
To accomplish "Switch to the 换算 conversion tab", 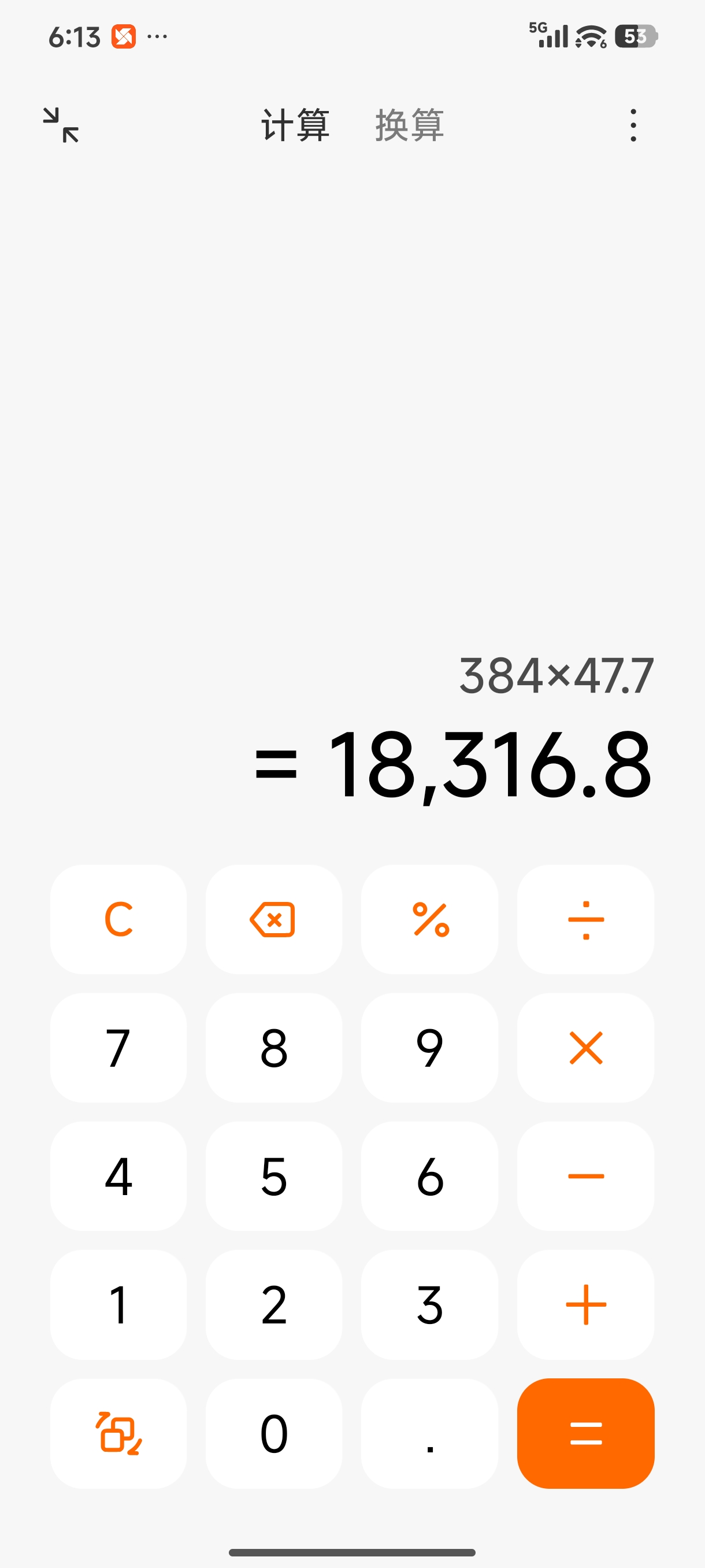I will click(409, 125).
